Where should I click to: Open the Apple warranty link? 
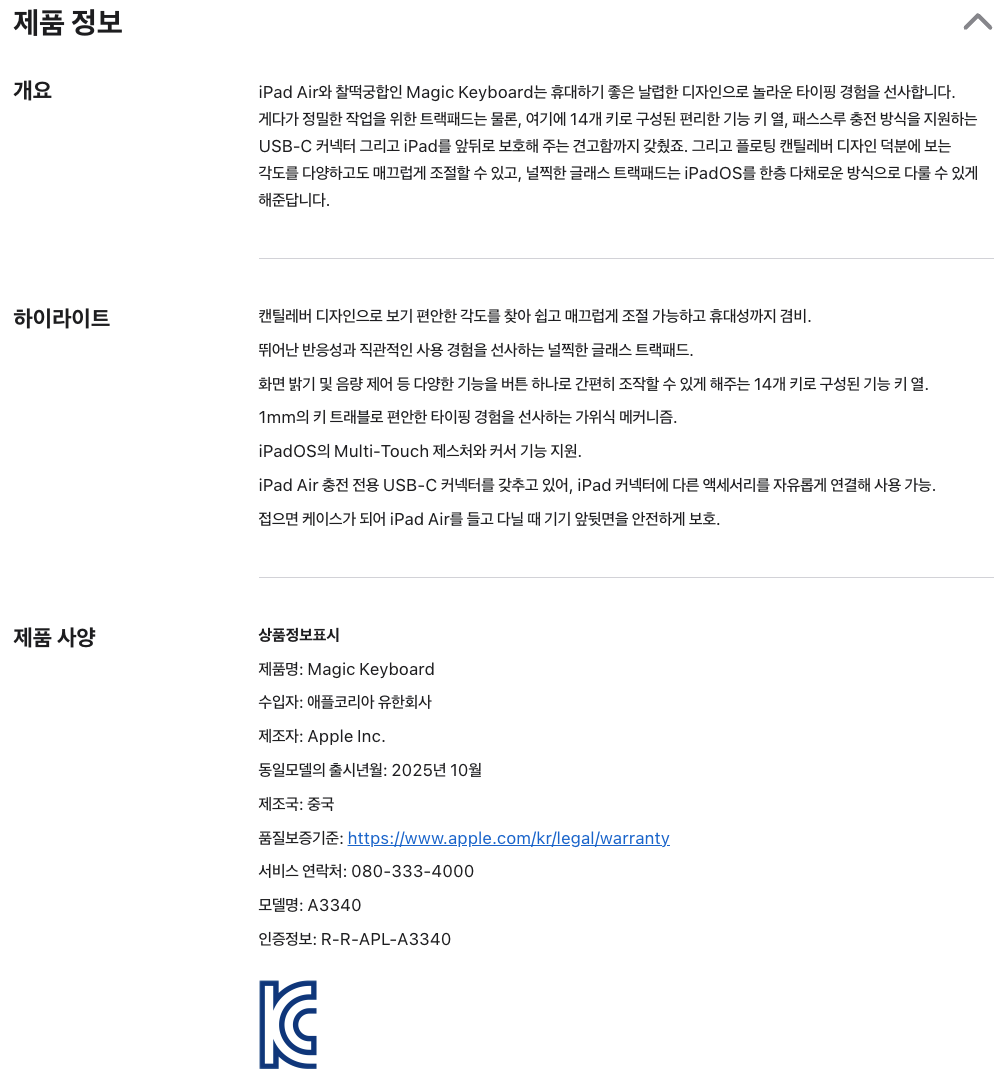click(x=508, y=838)
